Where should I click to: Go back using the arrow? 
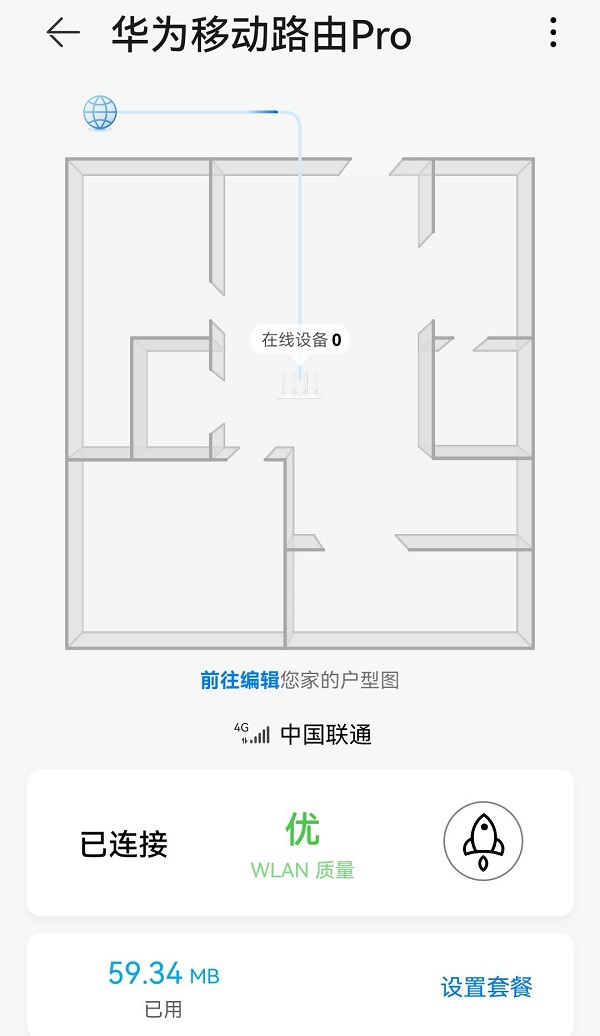point(63,34)
